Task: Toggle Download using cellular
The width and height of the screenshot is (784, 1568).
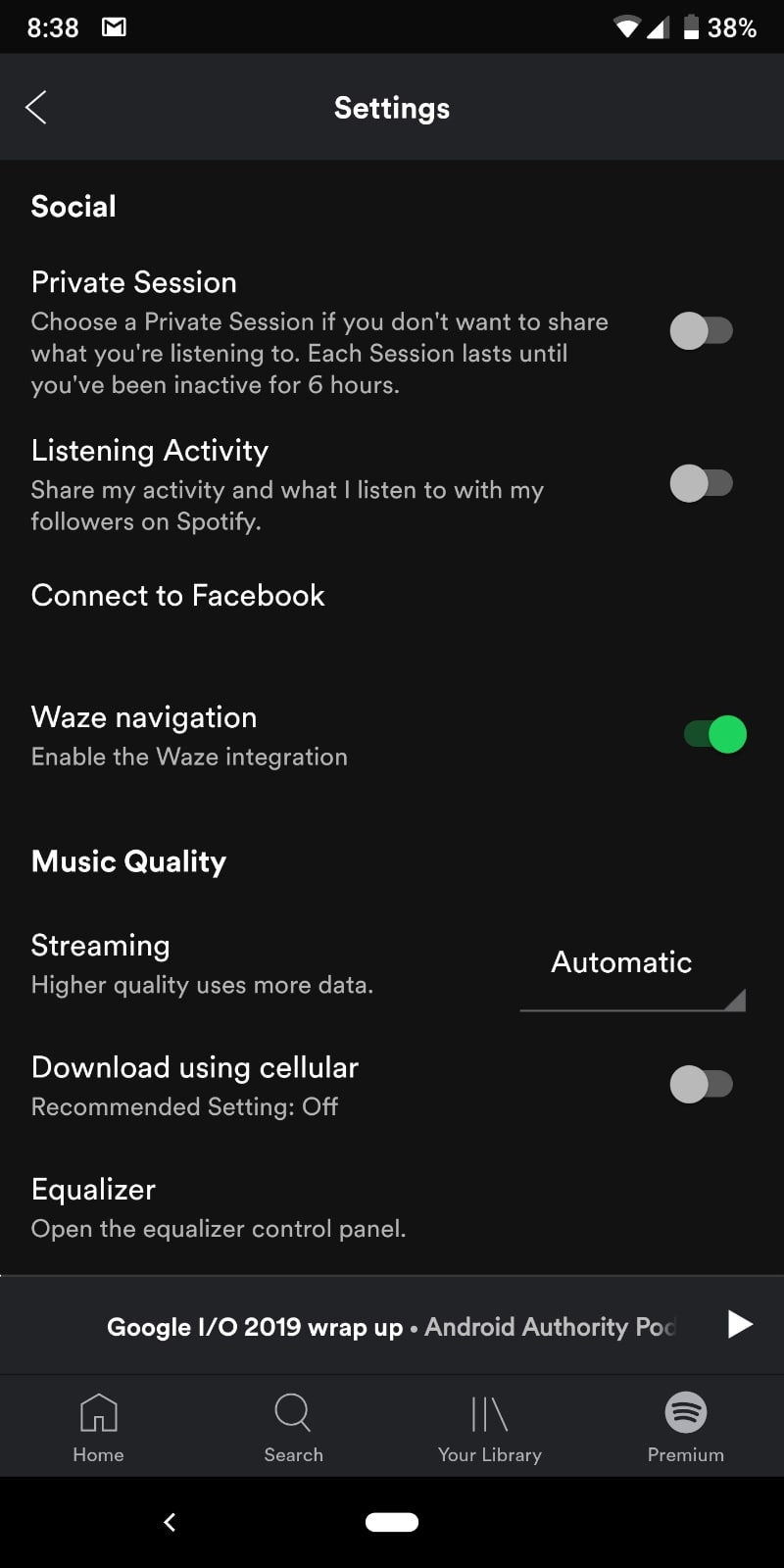Action: (701, 1085)
